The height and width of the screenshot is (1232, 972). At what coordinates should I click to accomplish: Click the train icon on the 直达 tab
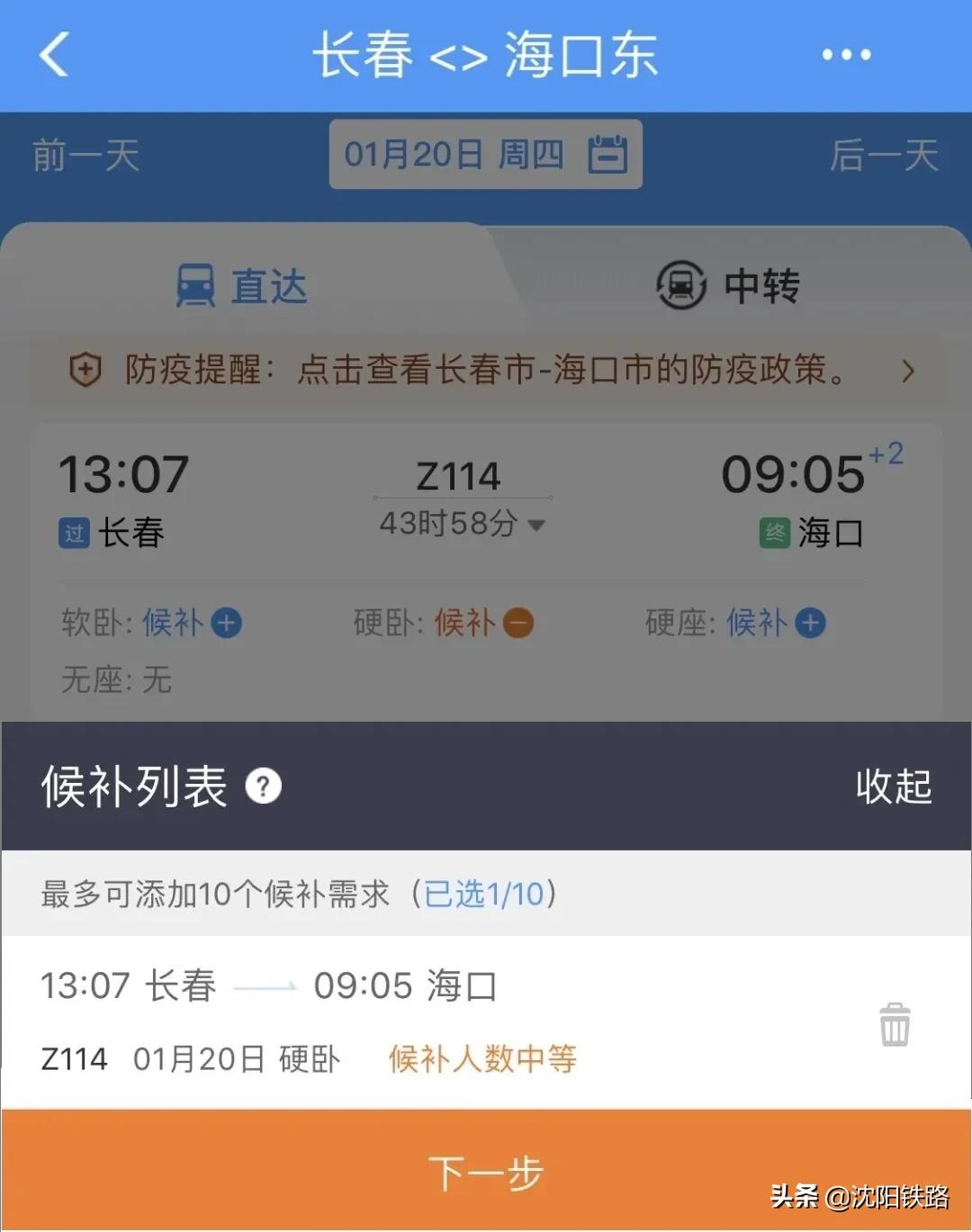tap(193, 286)
